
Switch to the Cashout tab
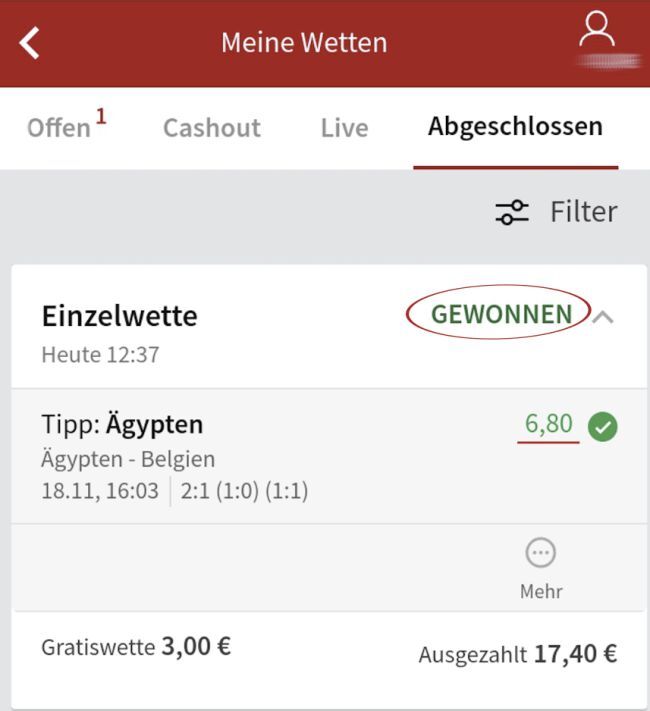tap(211, 128)
